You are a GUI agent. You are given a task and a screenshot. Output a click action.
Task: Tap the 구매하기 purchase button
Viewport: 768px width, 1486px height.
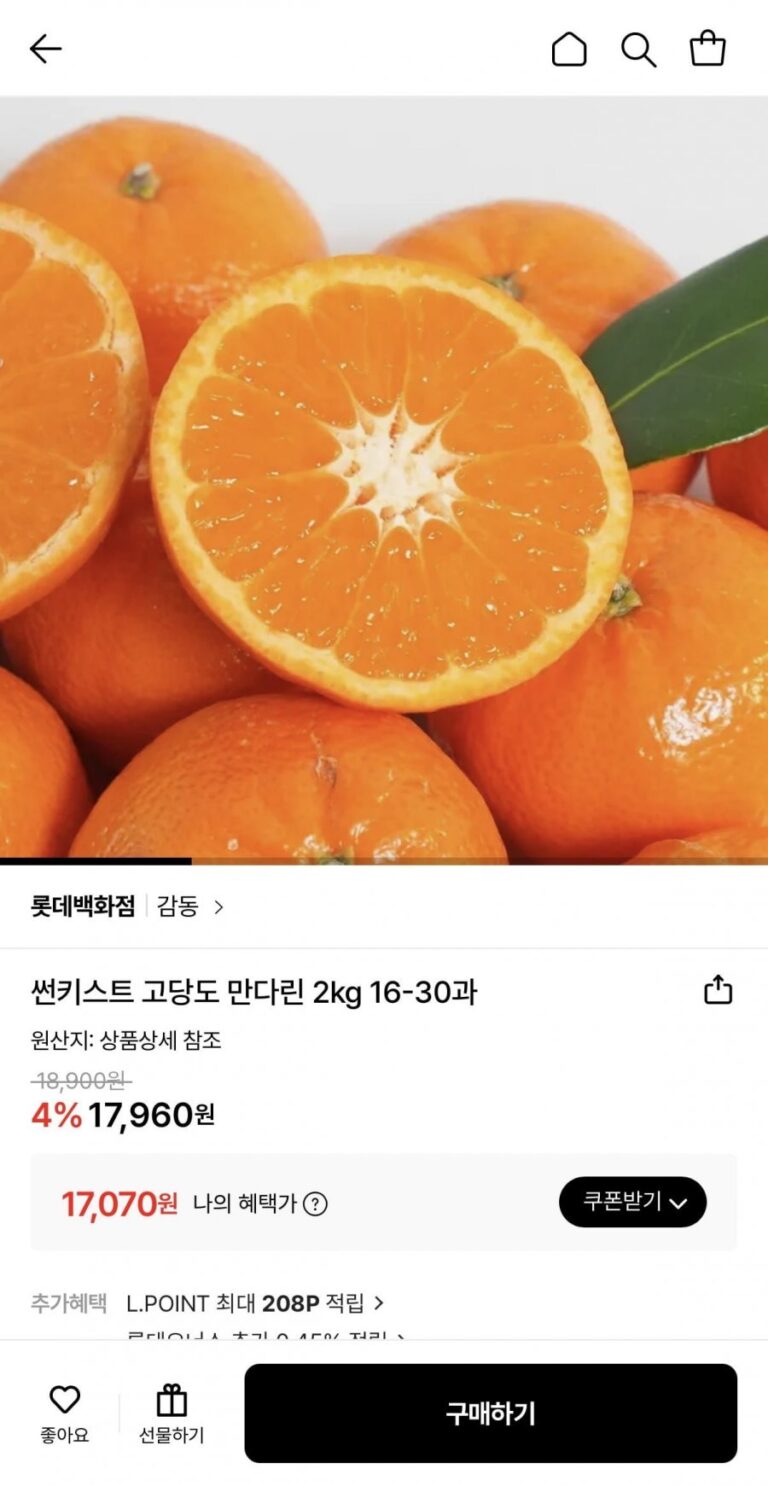click(x=490, y=1413)
